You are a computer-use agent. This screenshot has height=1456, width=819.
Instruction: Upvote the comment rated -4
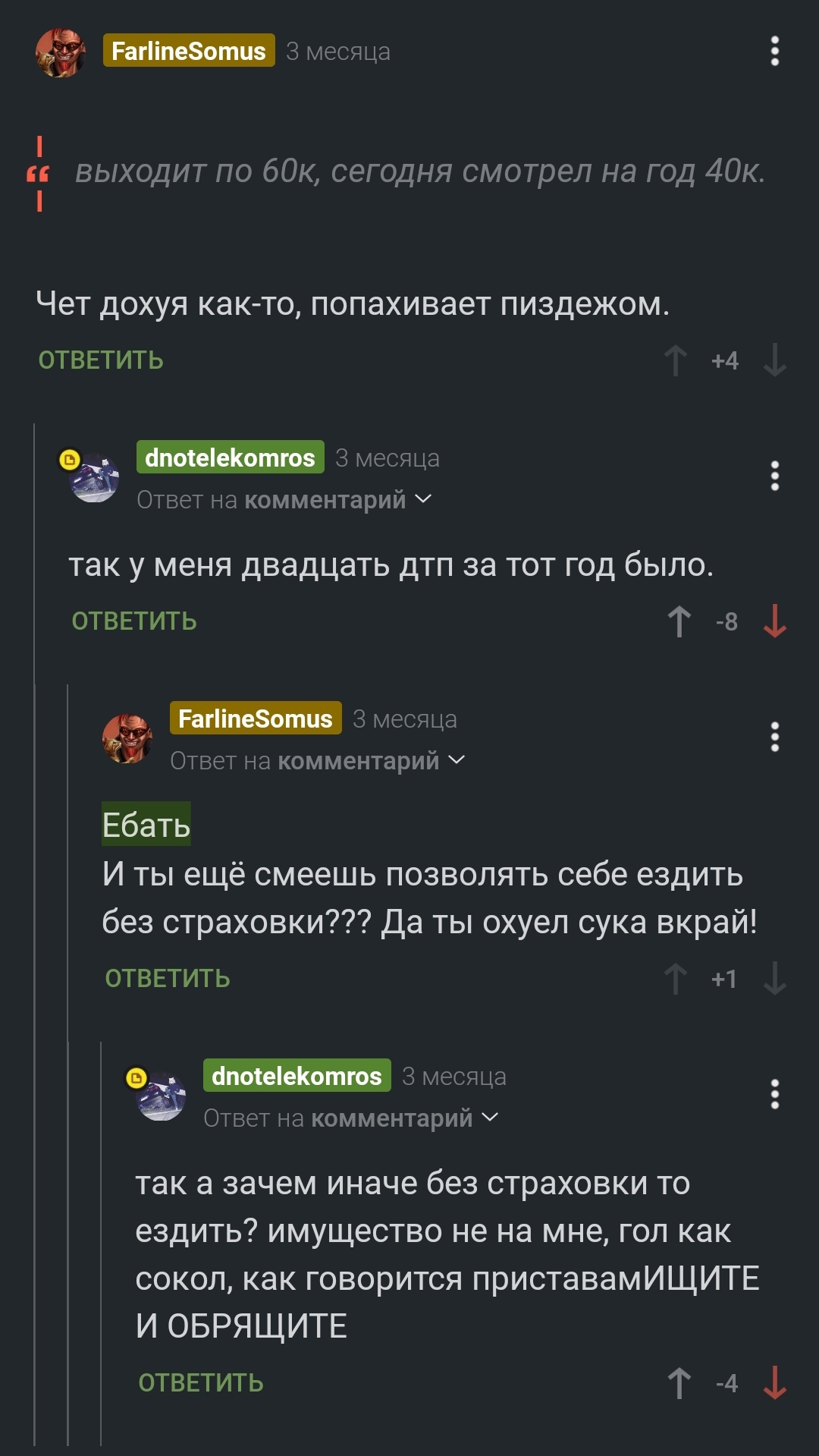pyautogui.click(x=679, y=1383)
